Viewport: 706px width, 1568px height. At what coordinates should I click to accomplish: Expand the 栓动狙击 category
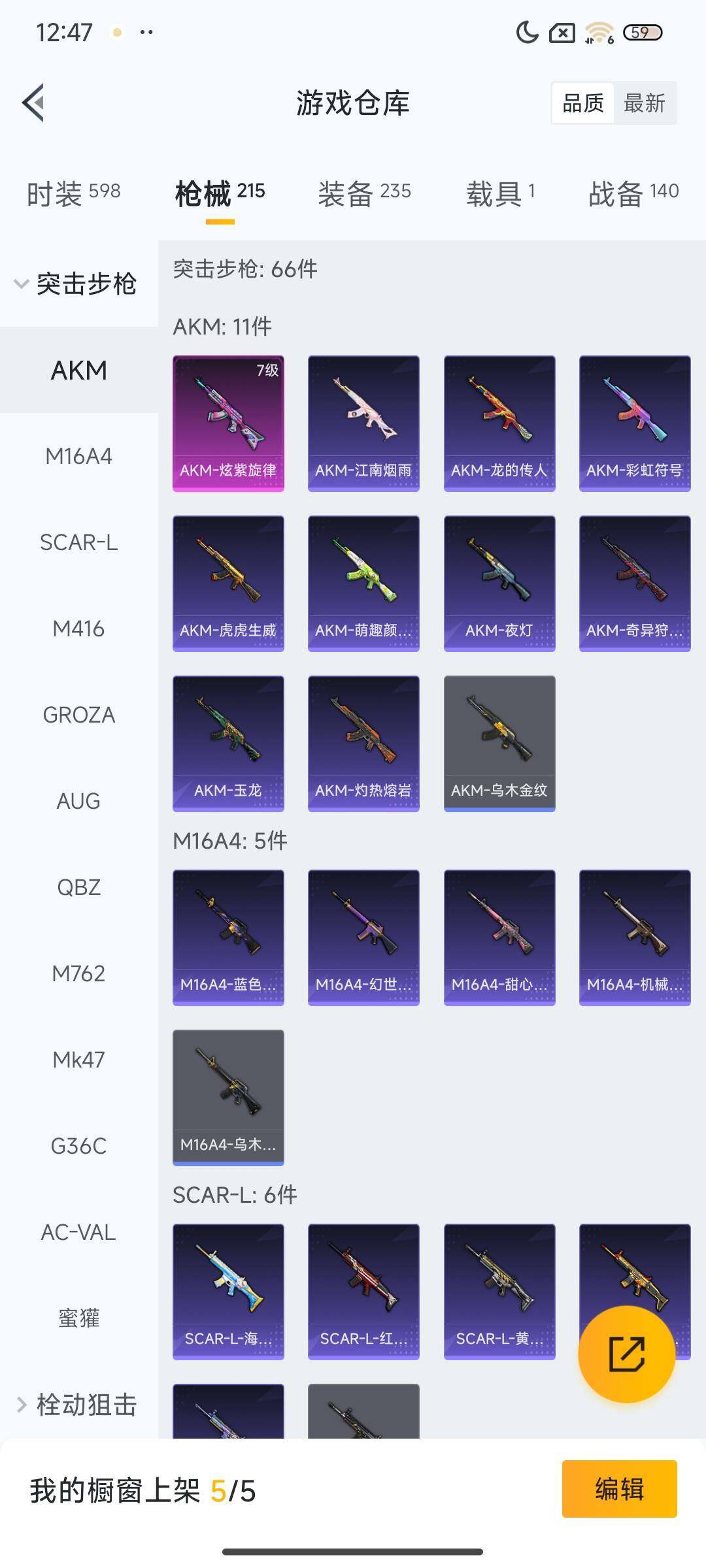tap(77, 1405)
